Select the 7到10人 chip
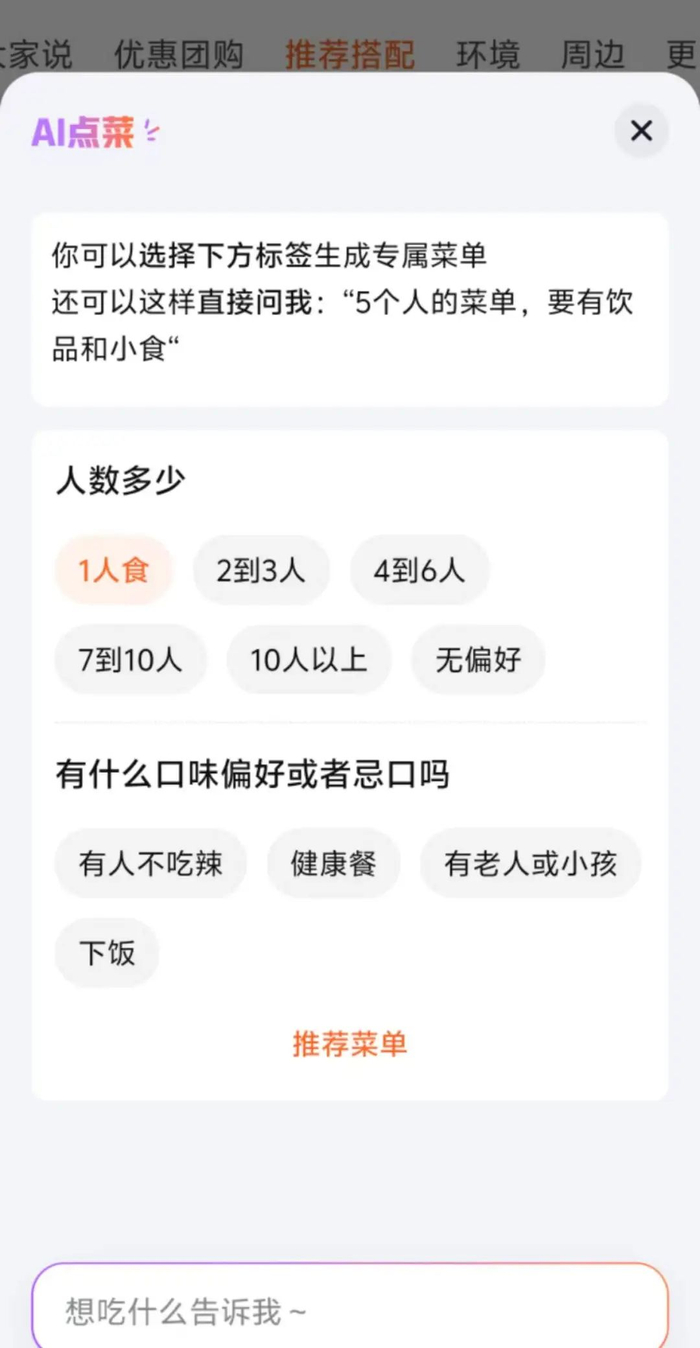 tap(131, 659)
